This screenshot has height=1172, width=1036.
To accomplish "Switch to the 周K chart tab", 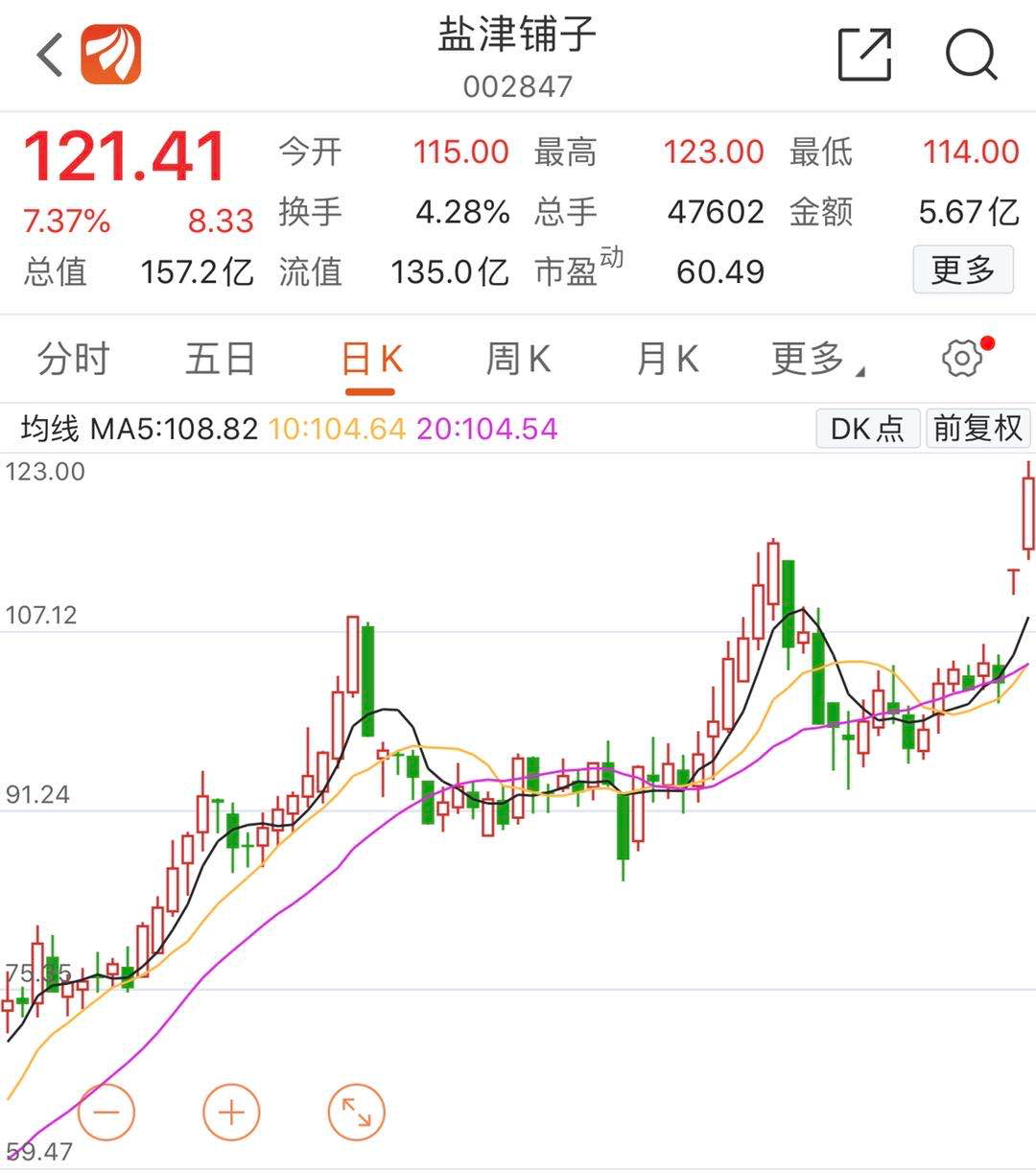I will [518, 360].
